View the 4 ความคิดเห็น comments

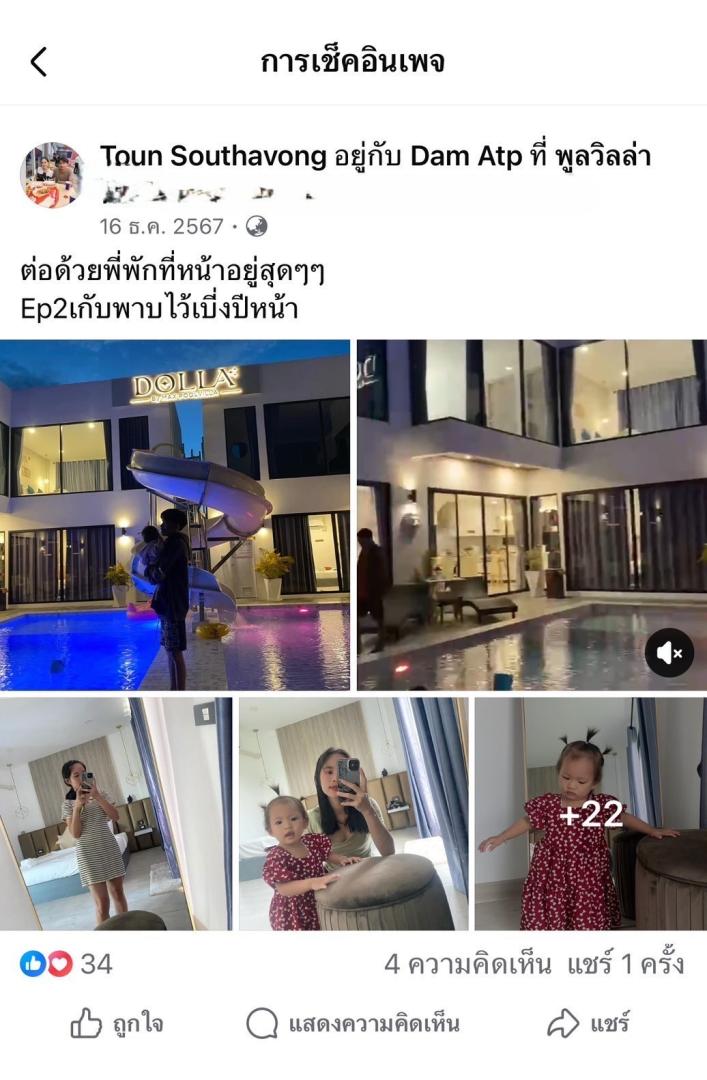(467, 964)
